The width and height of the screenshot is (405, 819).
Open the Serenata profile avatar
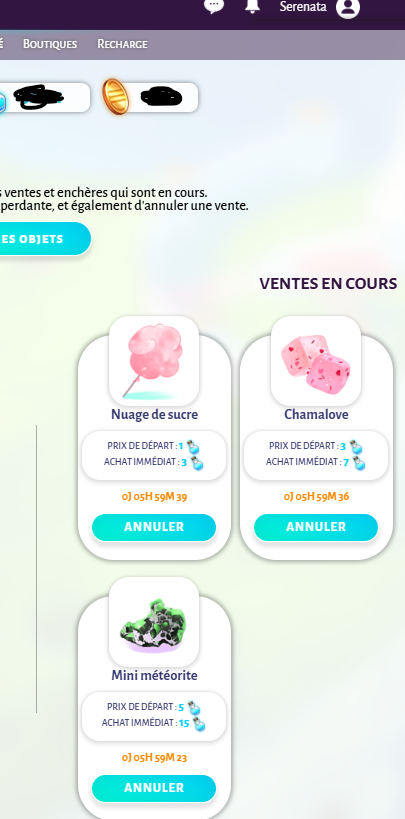click(348, 7)
